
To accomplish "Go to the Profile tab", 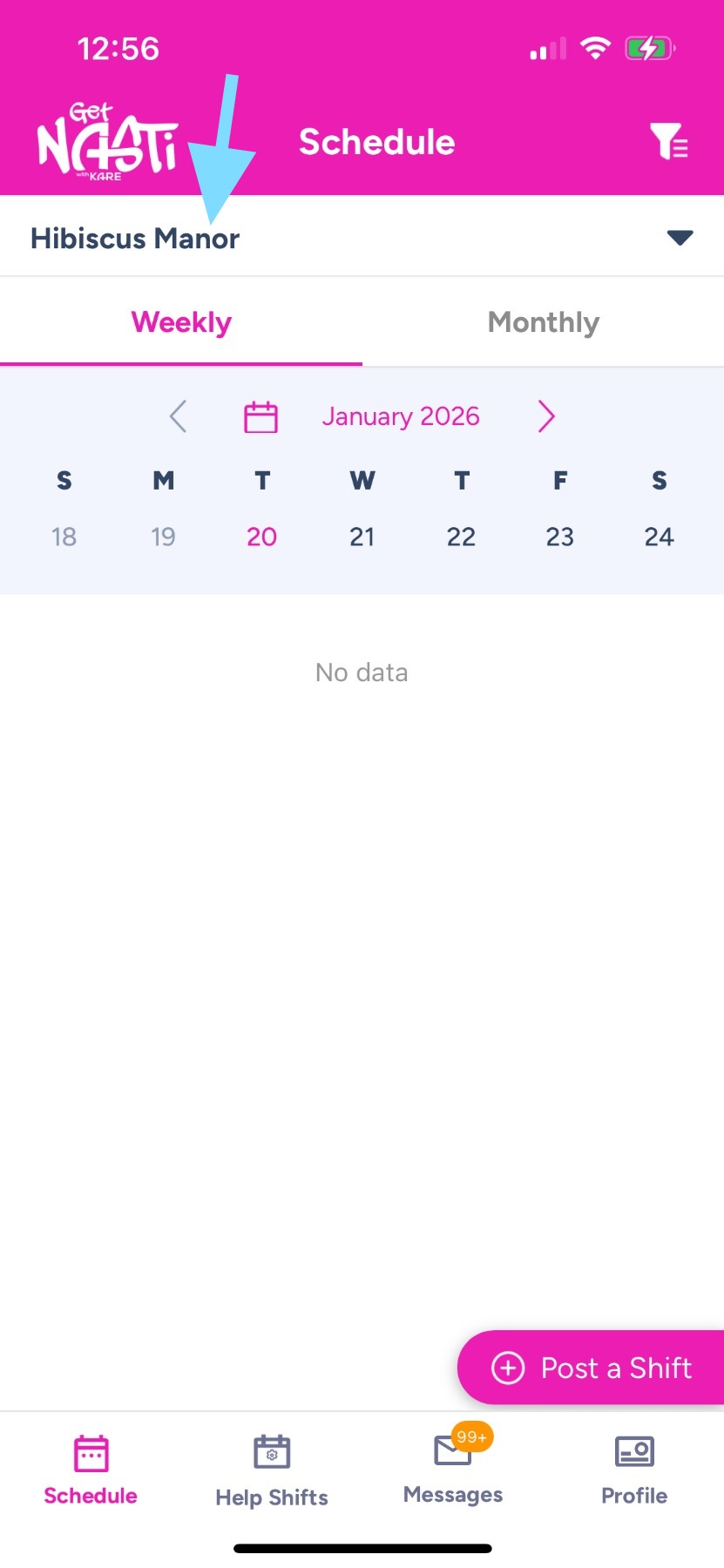I will click(x=634, y=1470).
